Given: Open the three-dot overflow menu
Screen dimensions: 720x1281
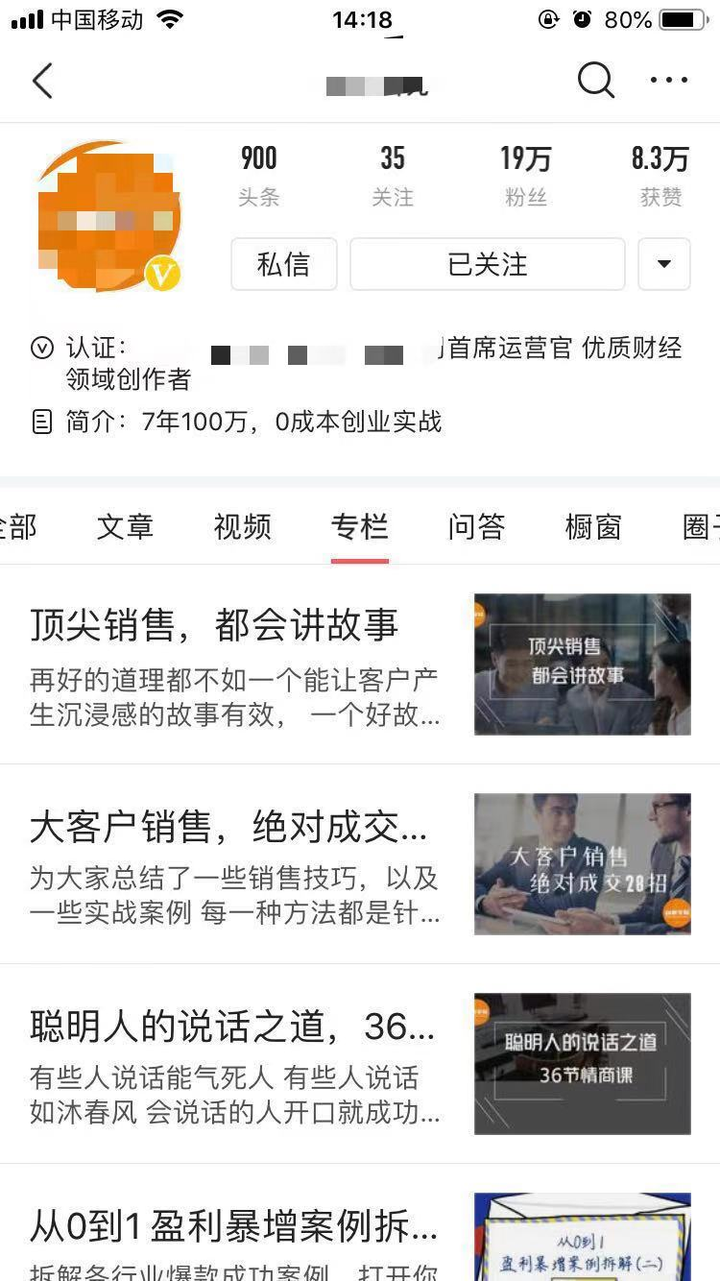Looking at the screenshot, I should (669, 80).
